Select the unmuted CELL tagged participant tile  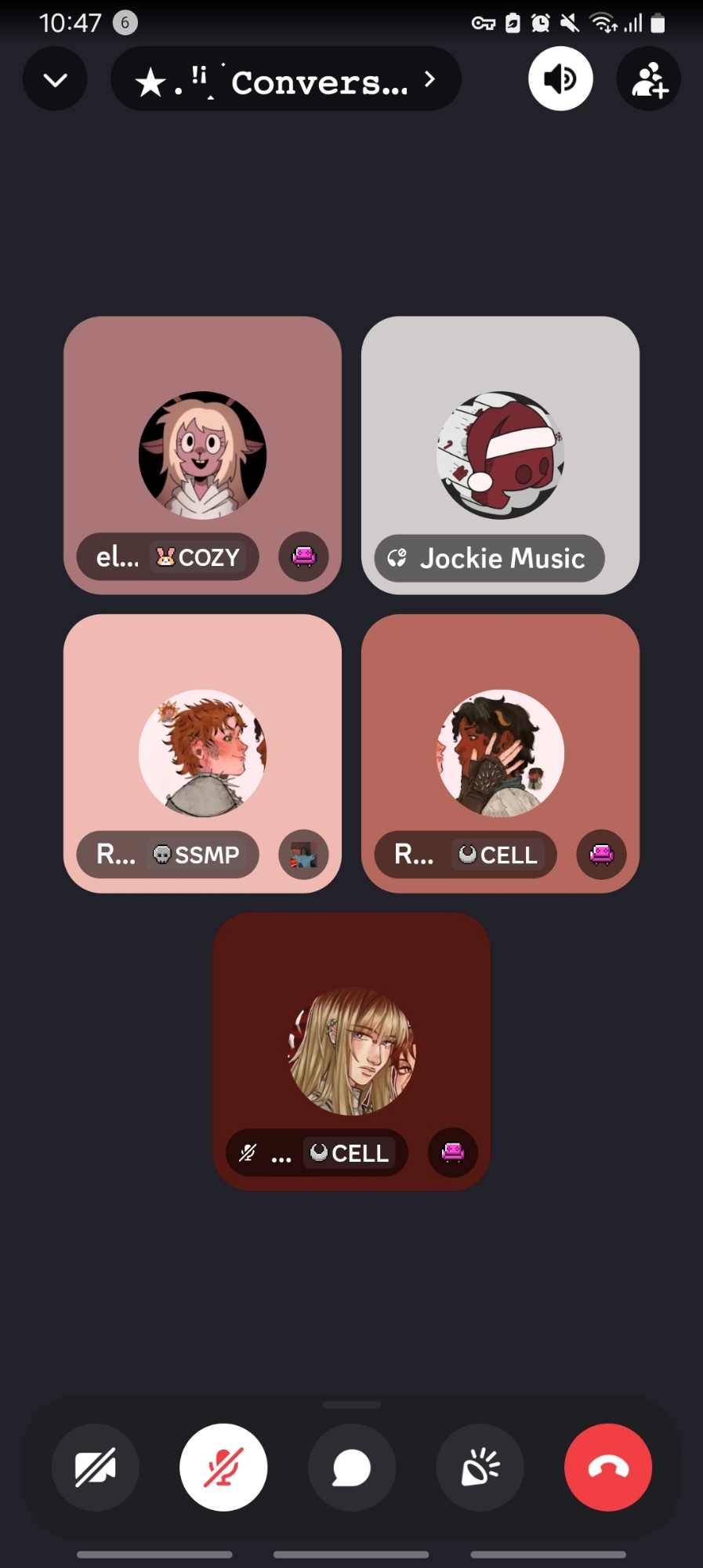(x=500, y=753)
